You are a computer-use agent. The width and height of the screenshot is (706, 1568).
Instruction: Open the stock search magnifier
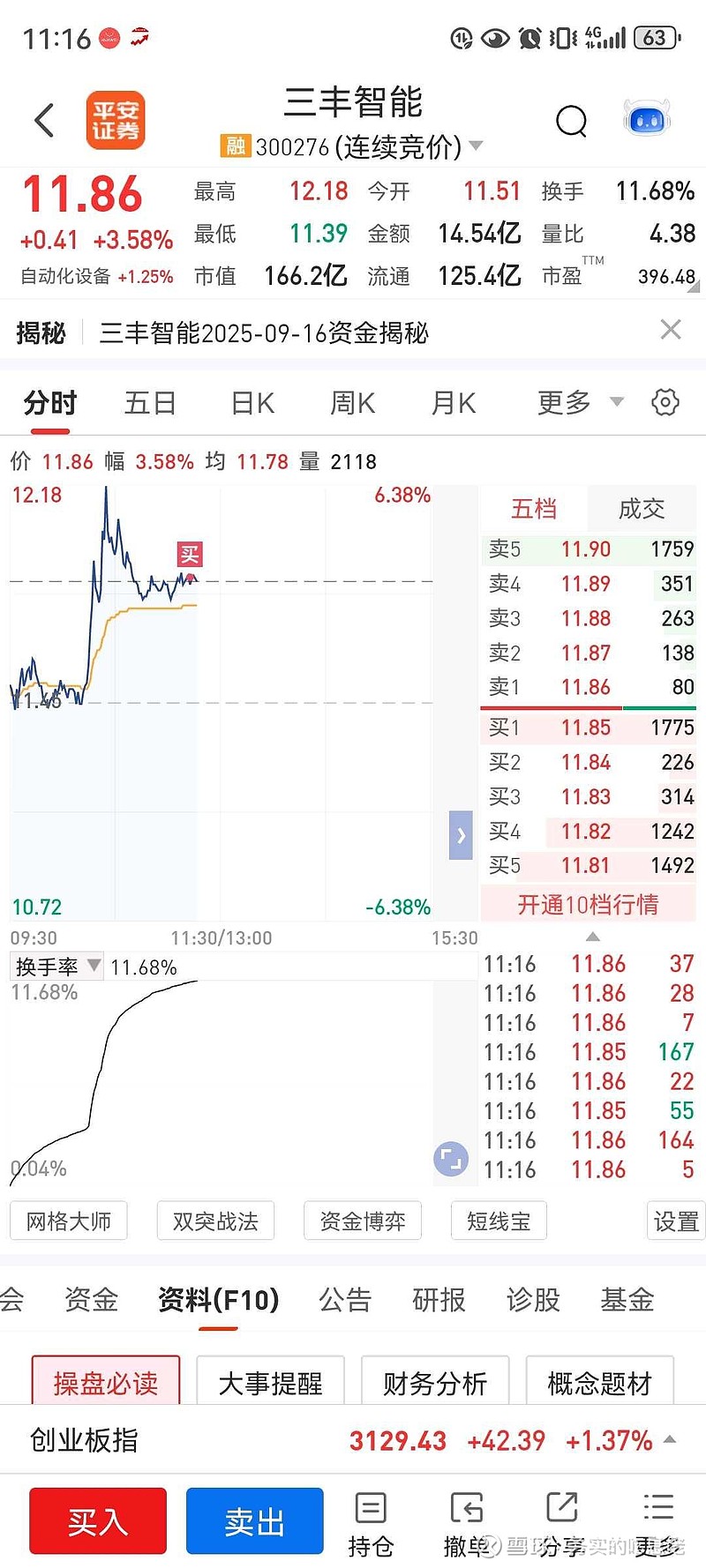(571, 121)
